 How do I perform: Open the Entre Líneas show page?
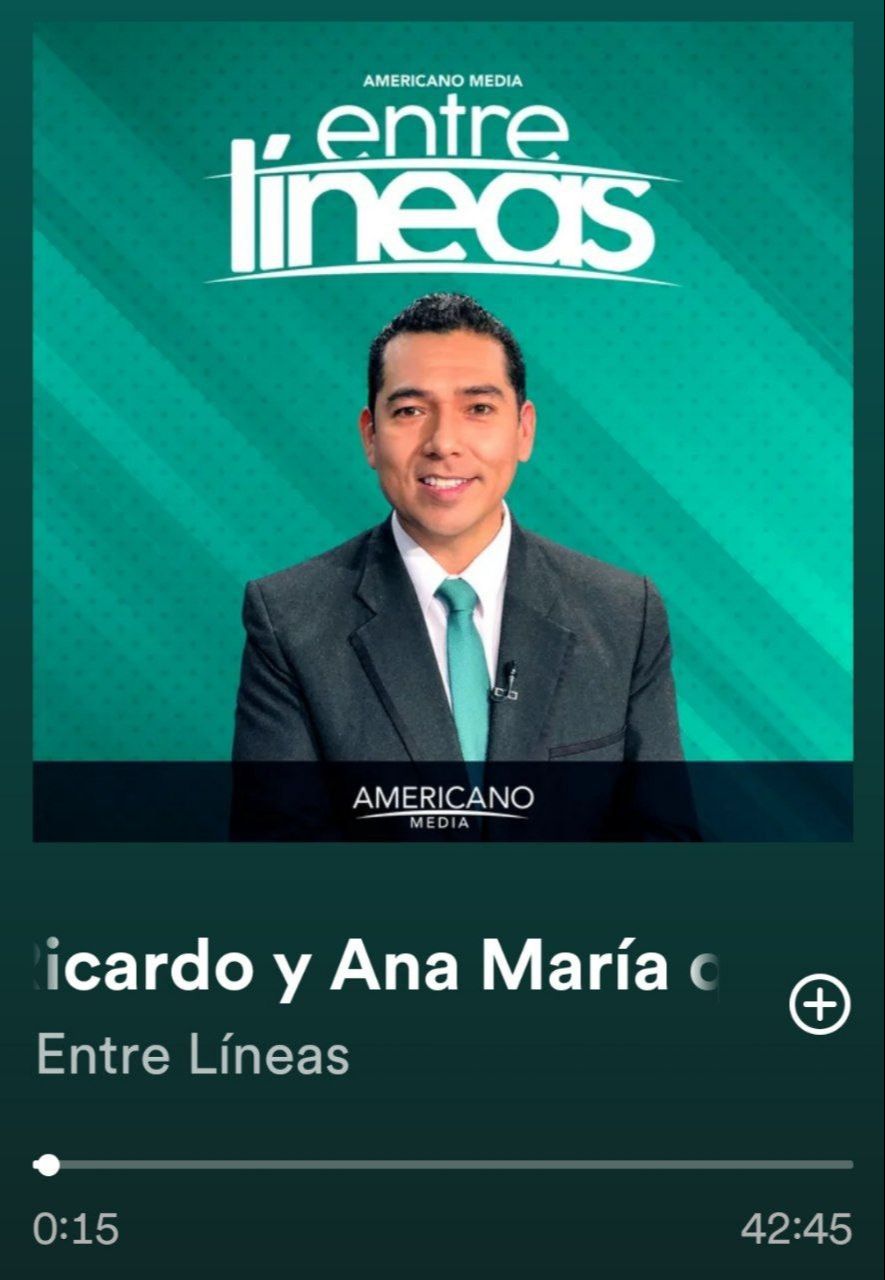click(193, 1056)
